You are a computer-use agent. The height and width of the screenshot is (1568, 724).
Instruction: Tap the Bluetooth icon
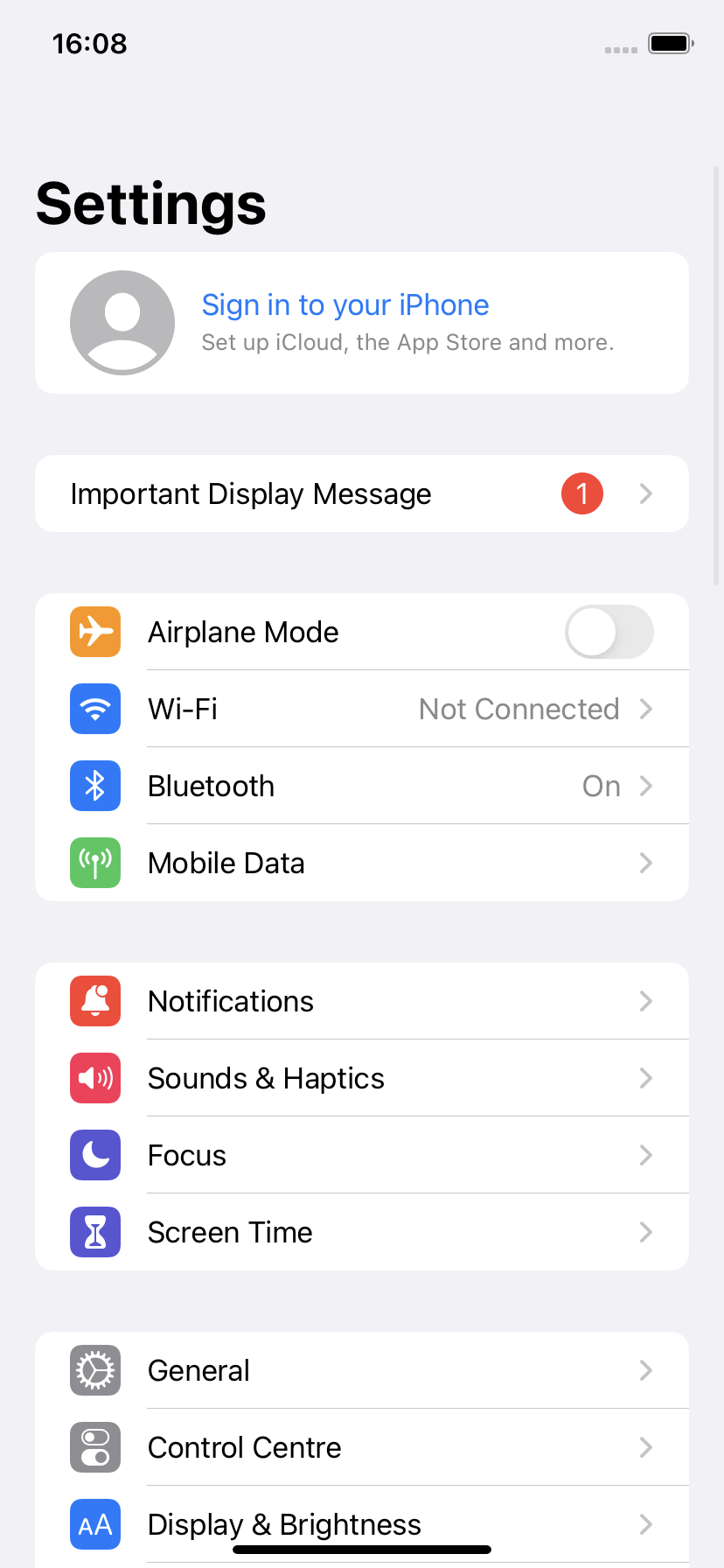(x=94, y=786)
